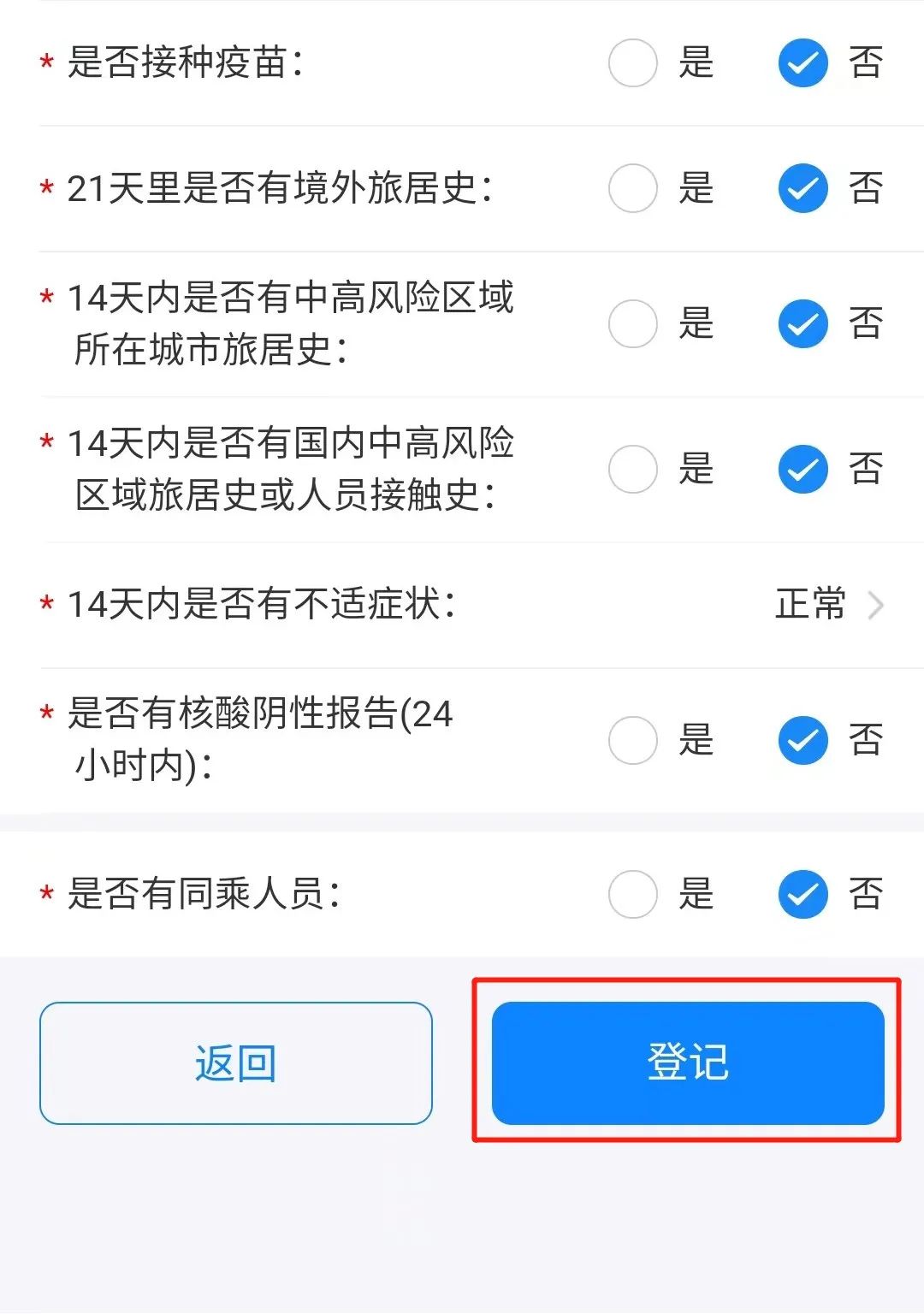Mark 是 for 中高风险区域所在城市旅居史
This screenshot has width=924, height=1314.
coord(632,323)
